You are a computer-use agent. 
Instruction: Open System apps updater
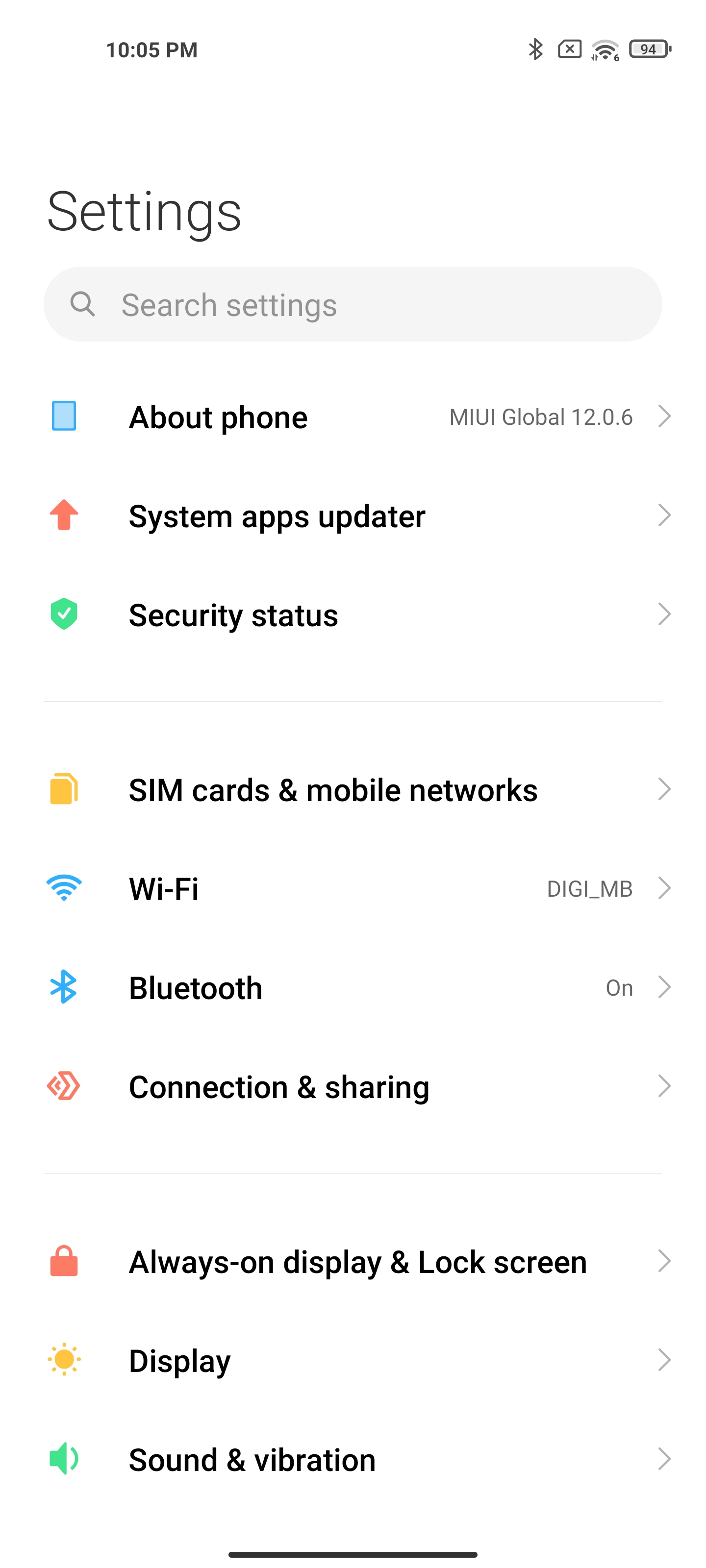[353, 516]
